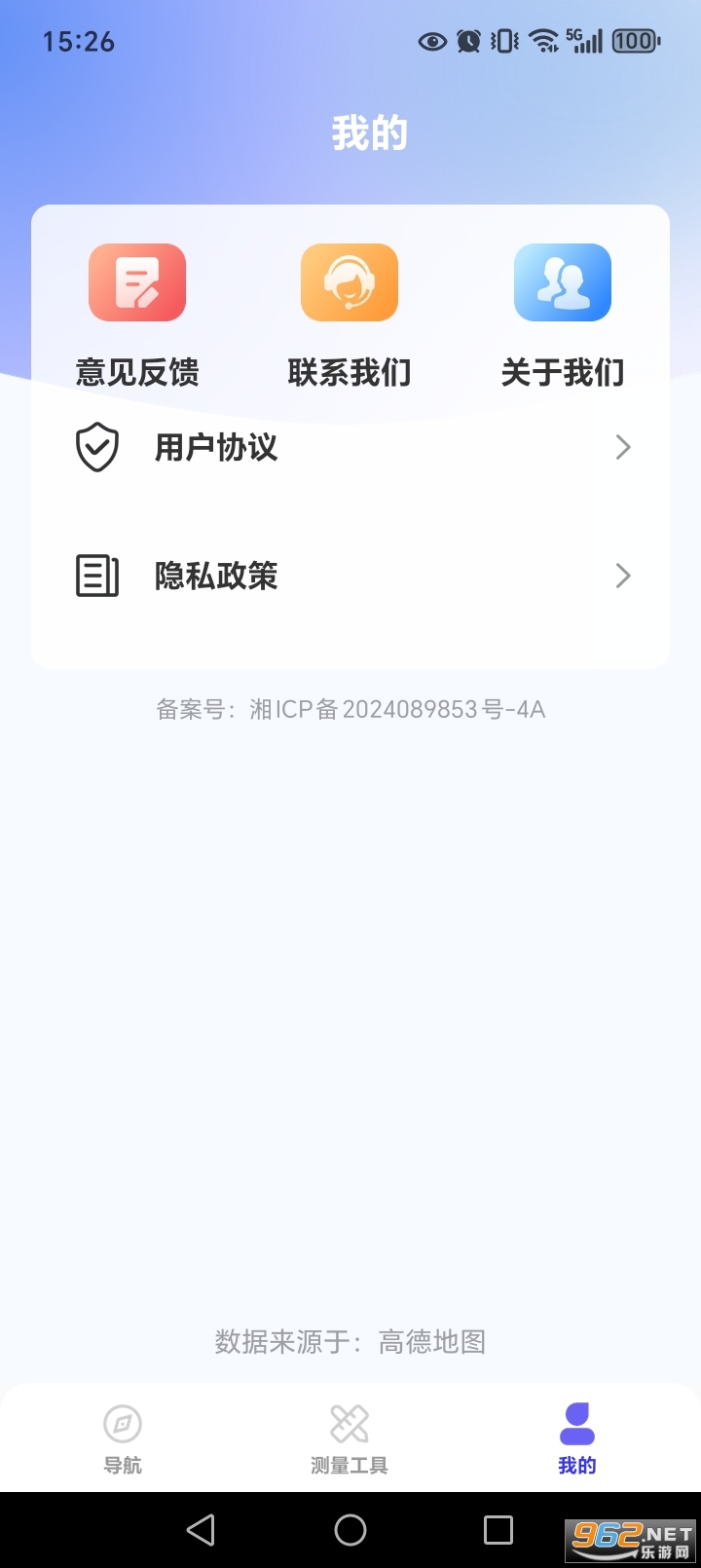The image size is (701, 1568).
Task: Open the 意见反馈 feedback icon
Action: coord(136,282)
